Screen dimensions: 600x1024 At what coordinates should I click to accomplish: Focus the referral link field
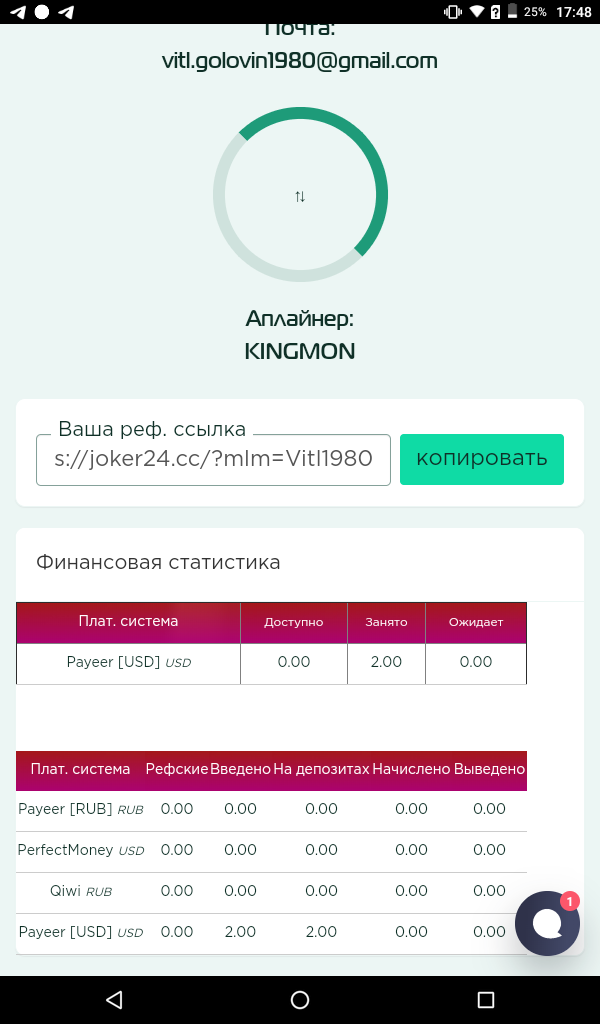pyautogui.click(x=213, y=460)
